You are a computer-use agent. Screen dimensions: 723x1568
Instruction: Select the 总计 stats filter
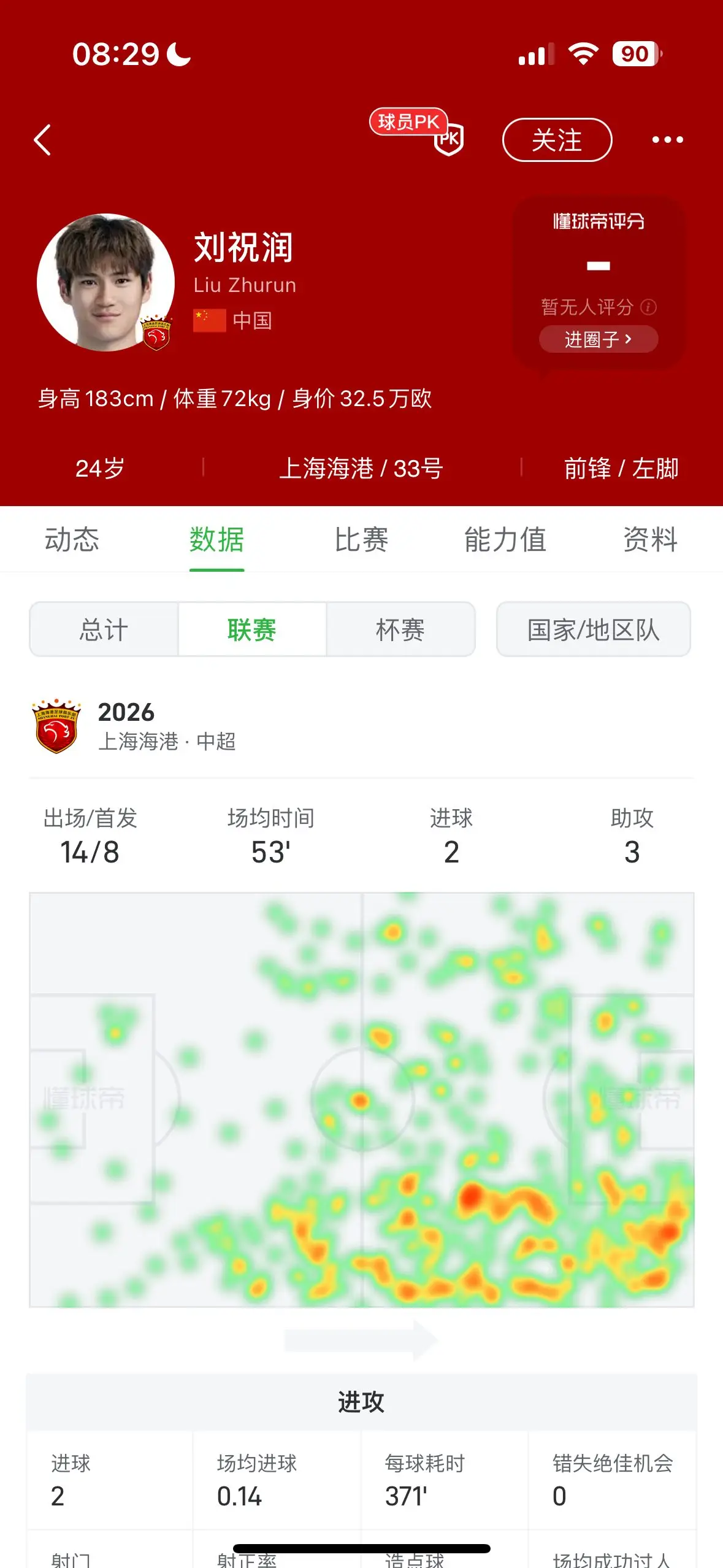point(104,629)
